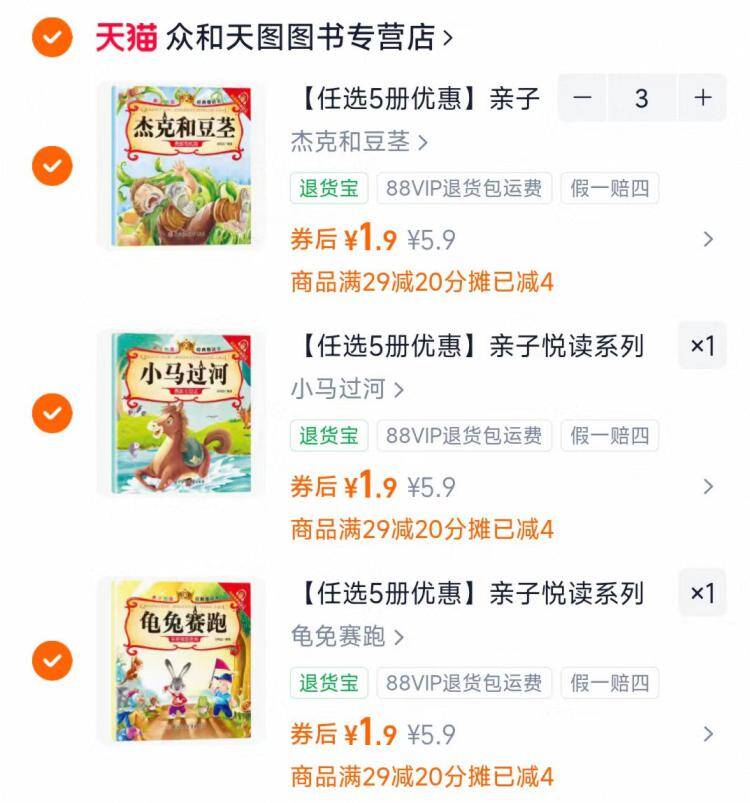750x803 pixels.
Task: Expand price details for 小马过河
Action: pyautogui.click(x=708, y=487)
